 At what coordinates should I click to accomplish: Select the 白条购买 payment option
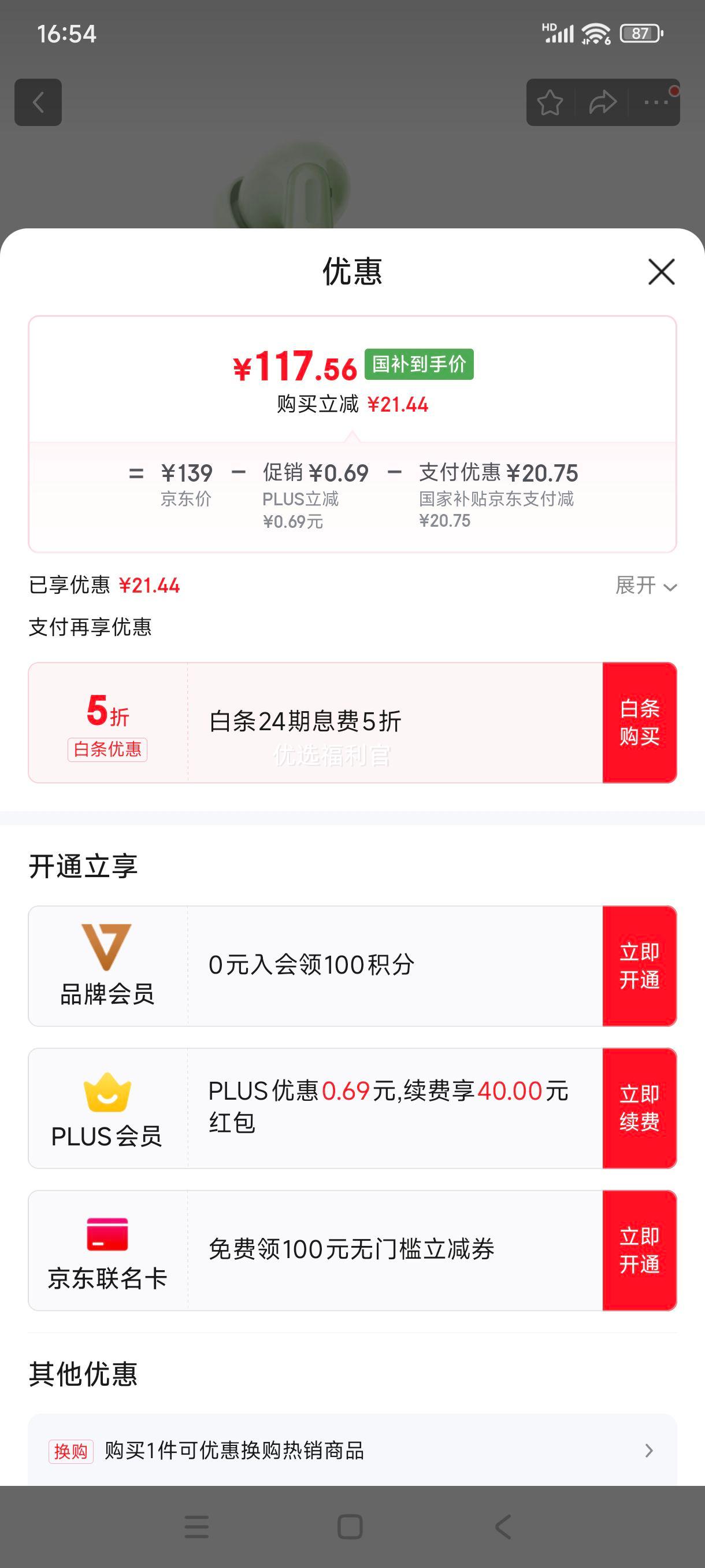(x=639, y=722)
